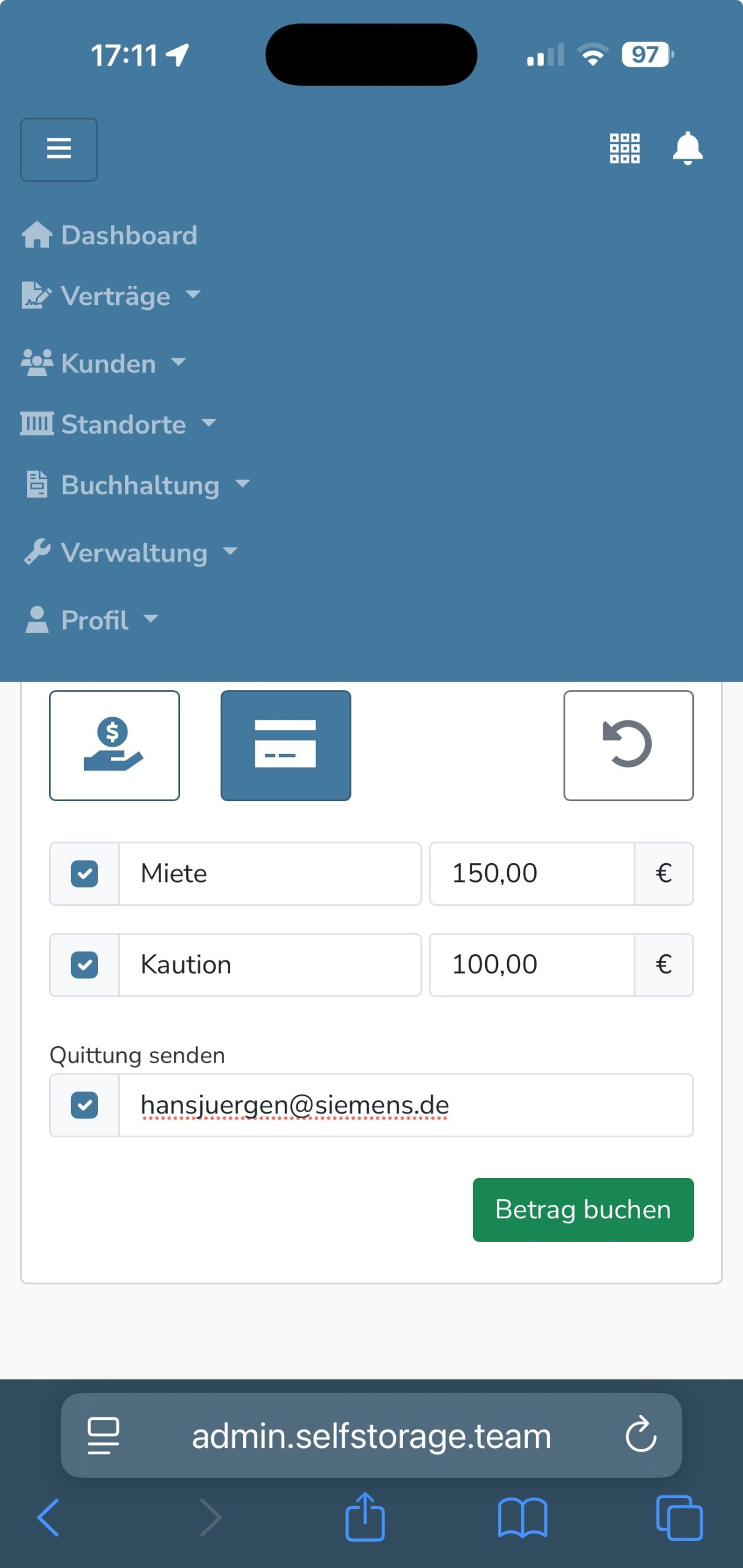Tap Betrag buchen
This screenshot has height=1568, width=743.
583,1210
